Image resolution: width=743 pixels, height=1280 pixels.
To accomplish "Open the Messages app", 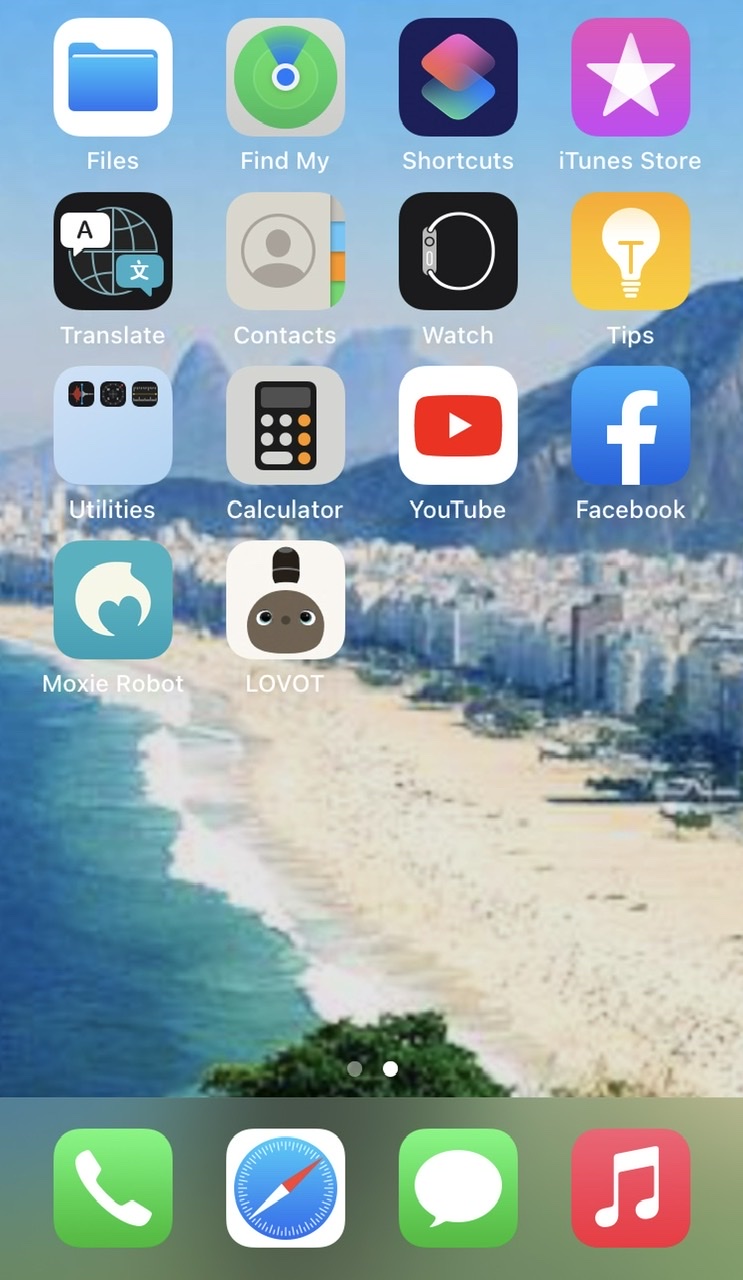I will pos(458,1188).
